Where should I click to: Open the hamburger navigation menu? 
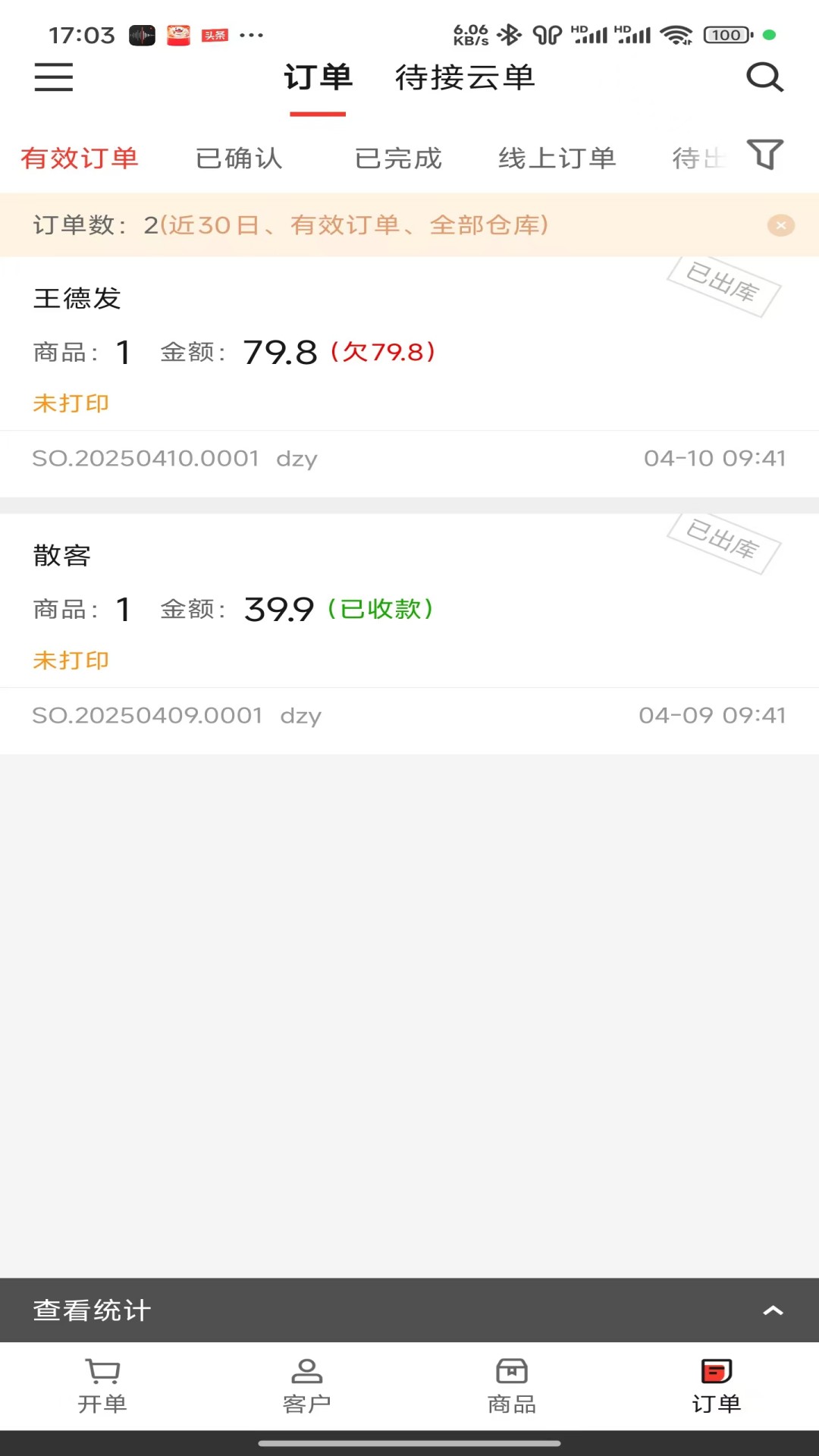coord(52,78)
